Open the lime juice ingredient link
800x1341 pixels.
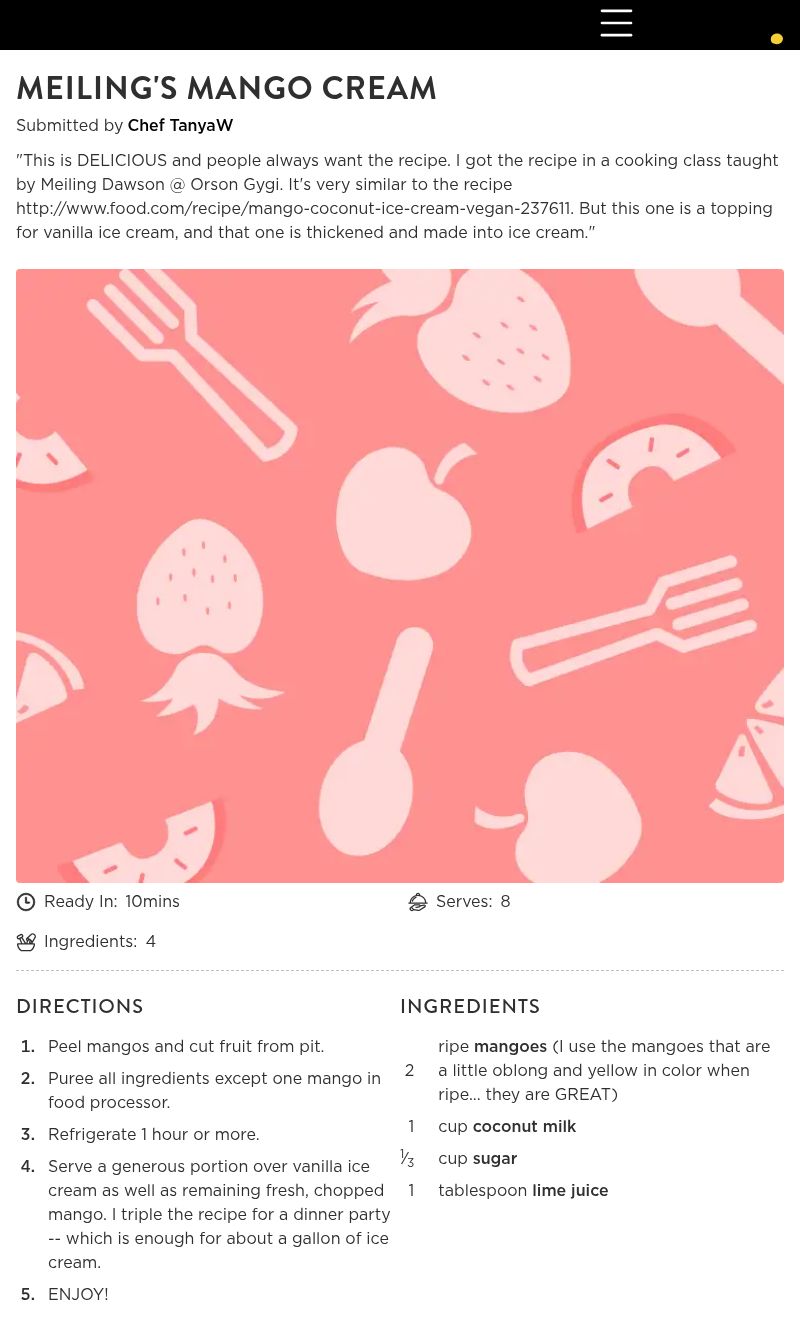(x=570, y=1191)
